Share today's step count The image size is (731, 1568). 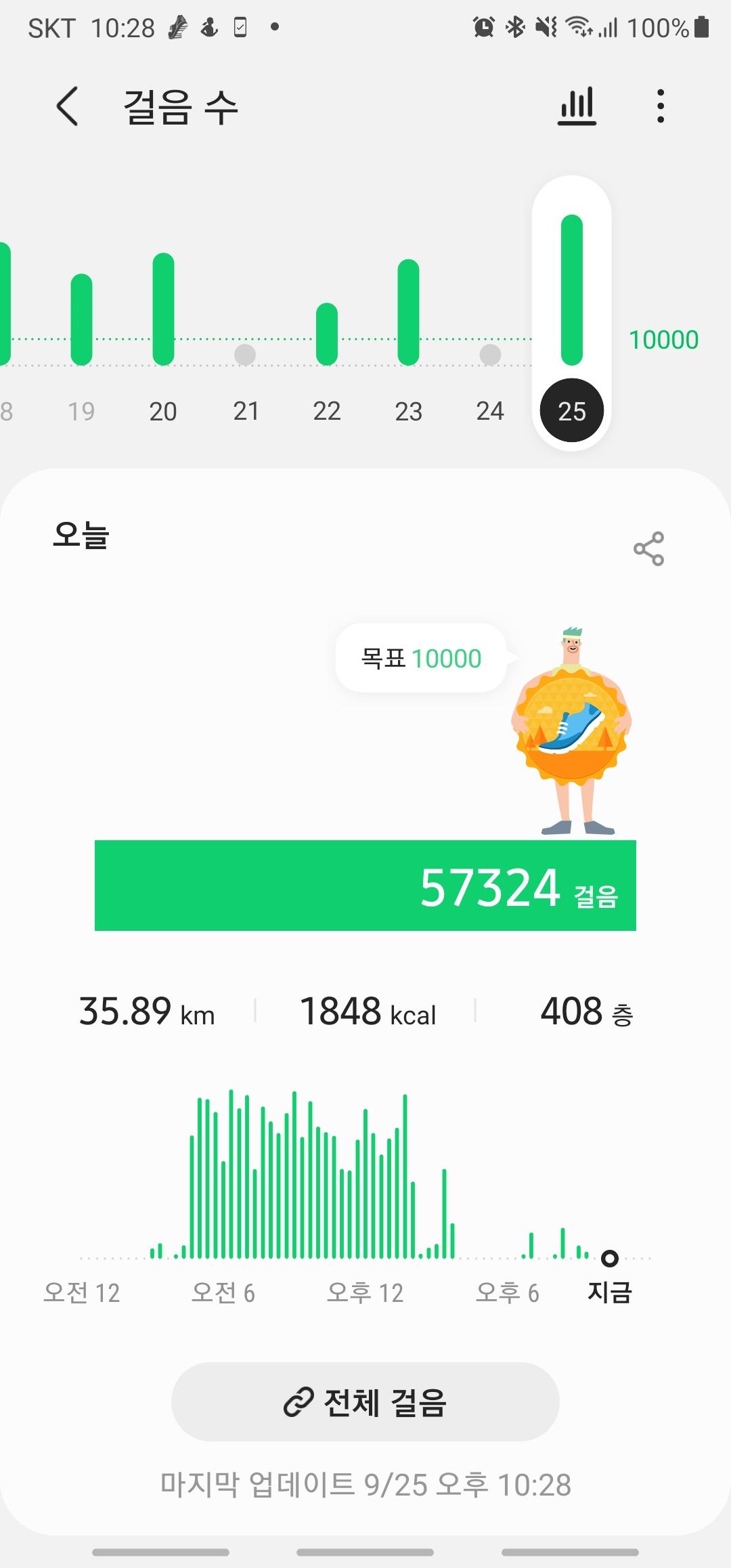coord(648,548)
